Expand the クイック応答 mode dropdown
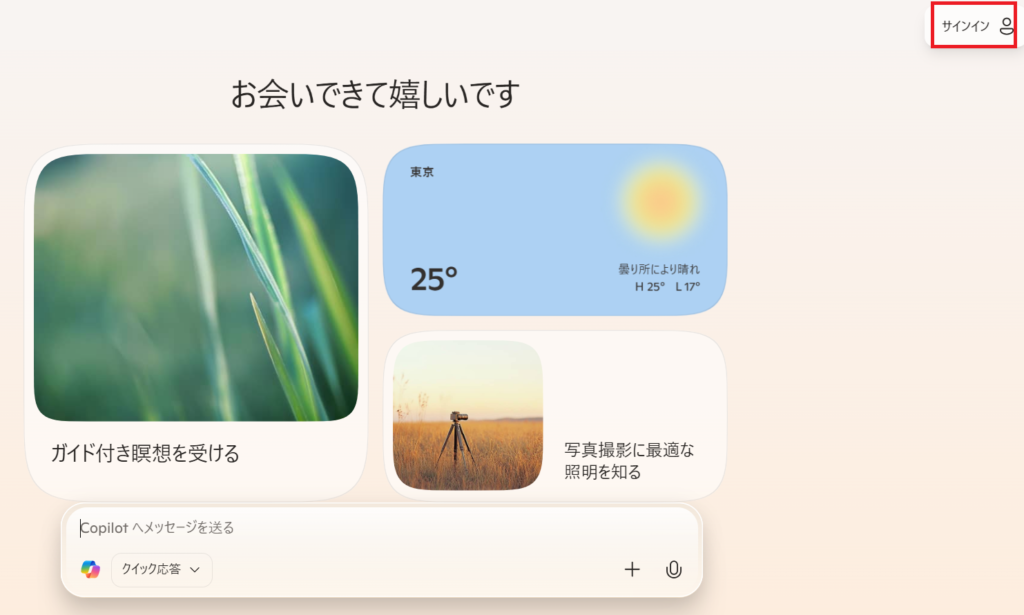Screen dimensions: 1024x615 click(162, 569)
